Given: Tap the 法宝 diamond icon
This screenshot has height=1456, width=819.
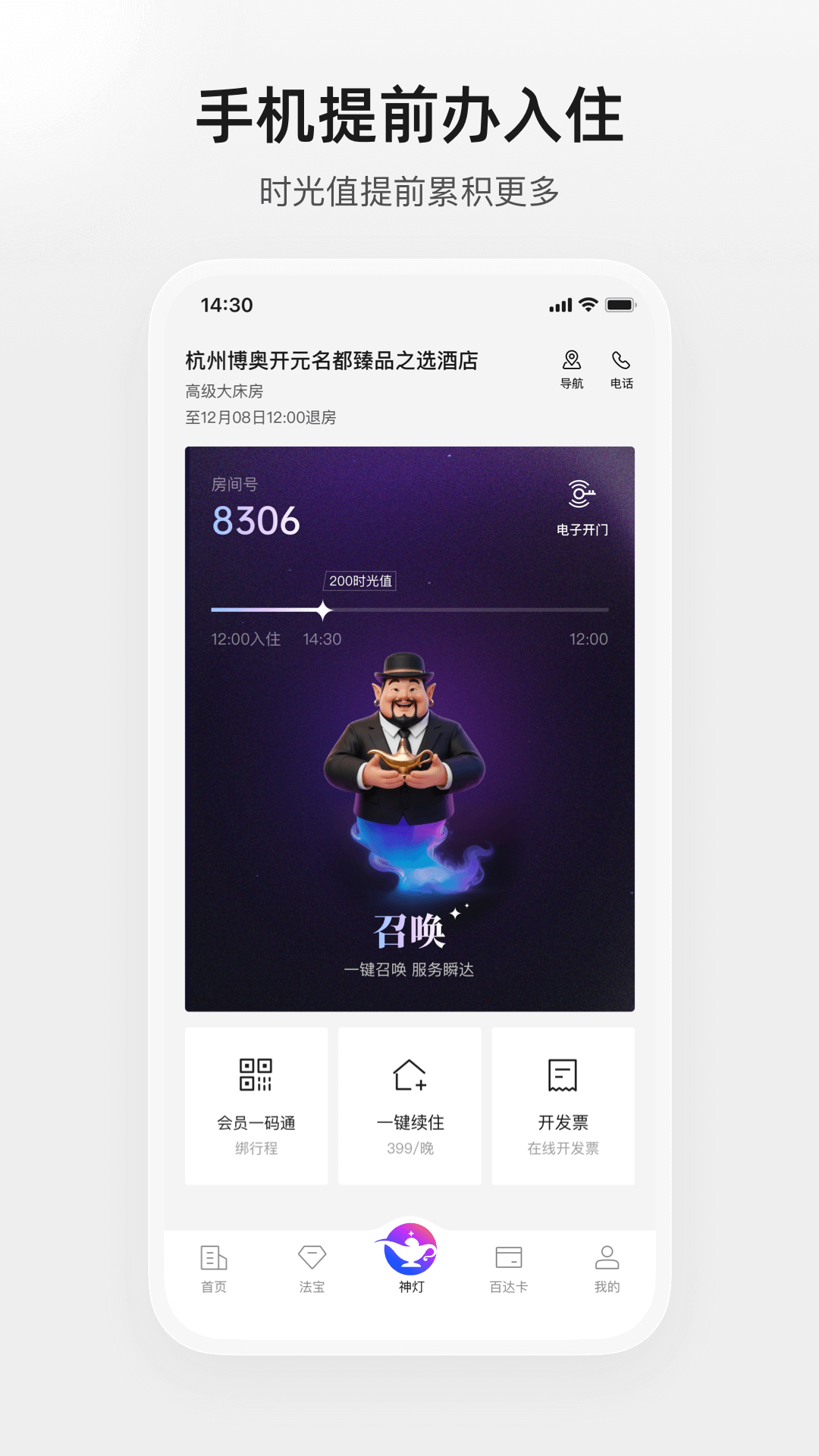Looking at the screenshot, I should [311, 1255].
